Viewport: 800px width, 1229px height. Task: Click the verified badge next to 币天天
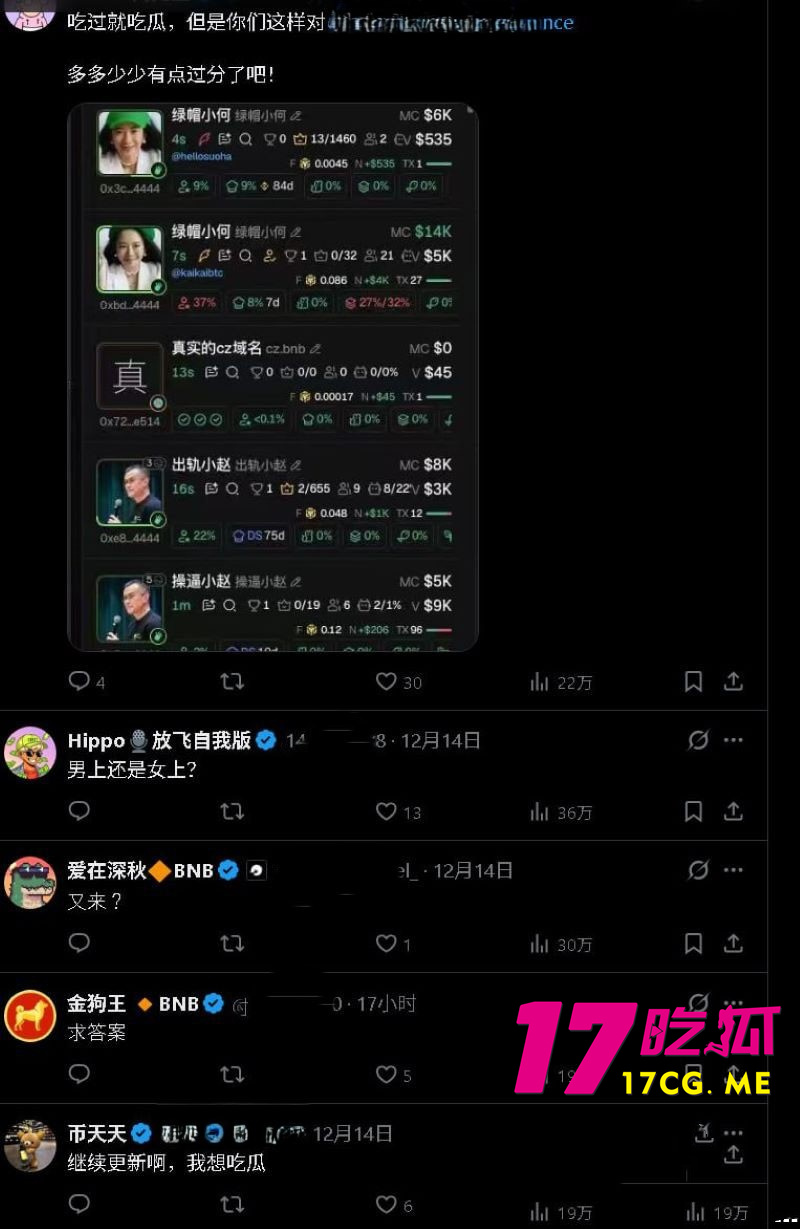pyautogui.click(x=142, y=1134)
